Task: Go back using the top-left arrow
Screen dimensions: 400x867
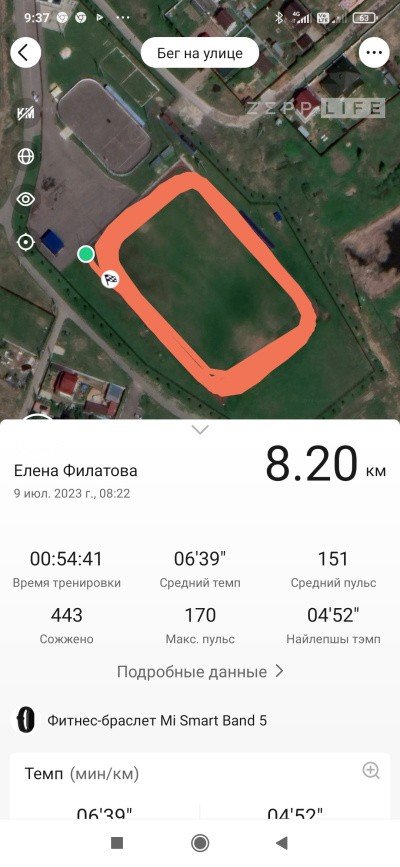Action: click(25, 53)
